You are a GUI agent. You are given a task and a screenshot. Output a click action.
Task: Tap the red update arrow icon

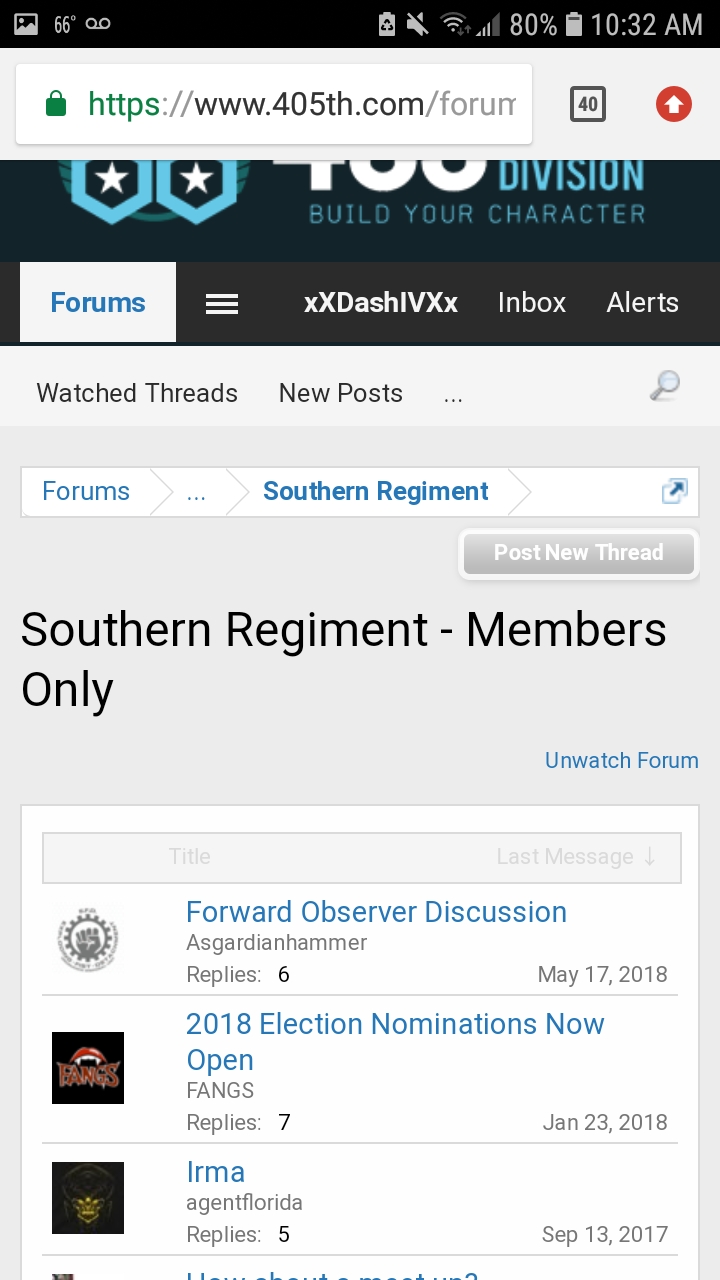[x=674, y=104]
